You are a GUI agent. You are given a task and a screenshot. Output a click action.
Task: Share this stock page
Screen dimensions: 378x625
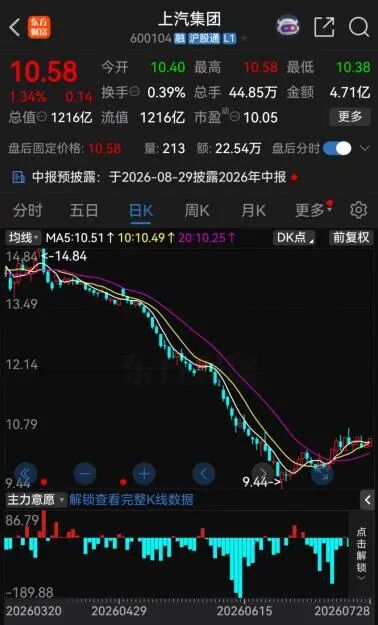[324, 27]
